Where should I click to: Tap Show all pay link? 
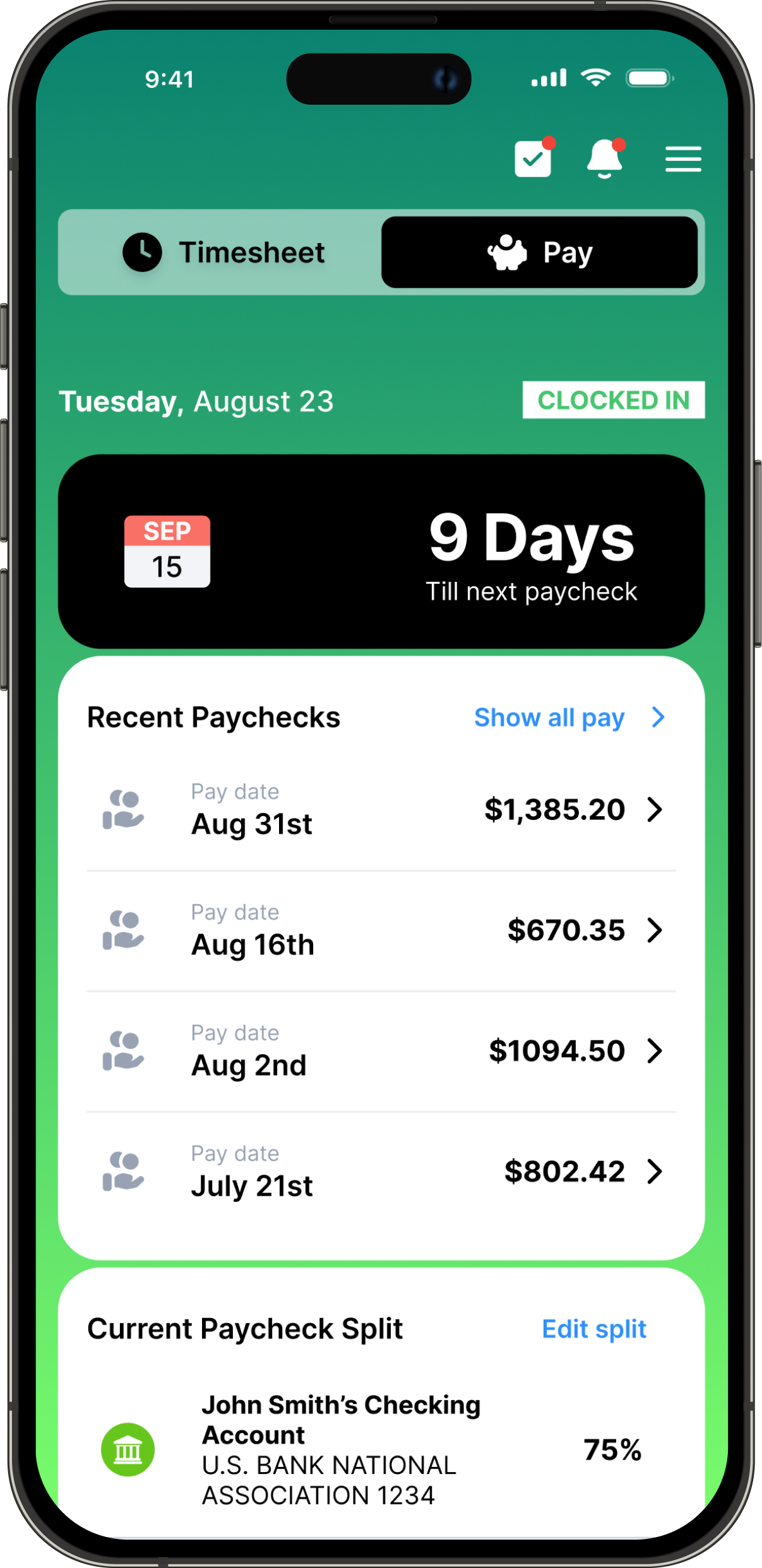pos(568,718)
